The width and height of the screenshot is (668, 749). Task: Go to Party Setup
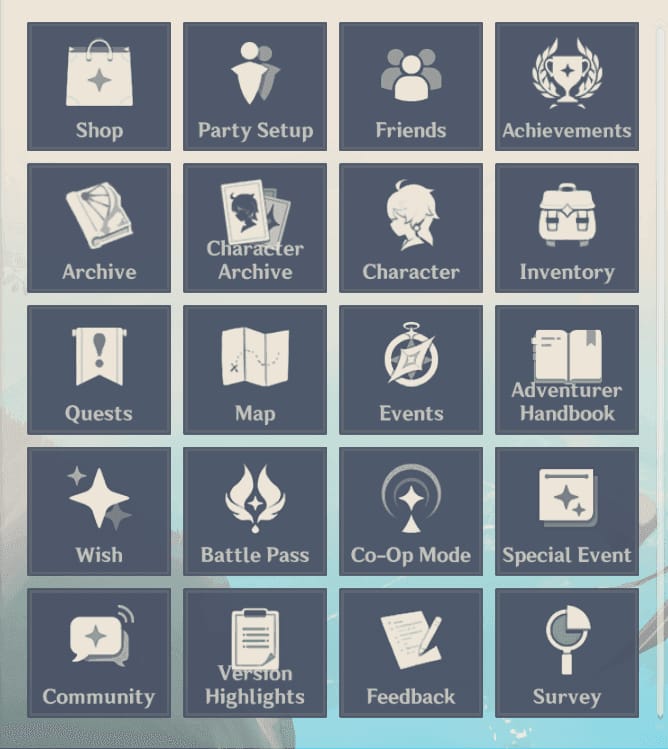pos(255,87)
